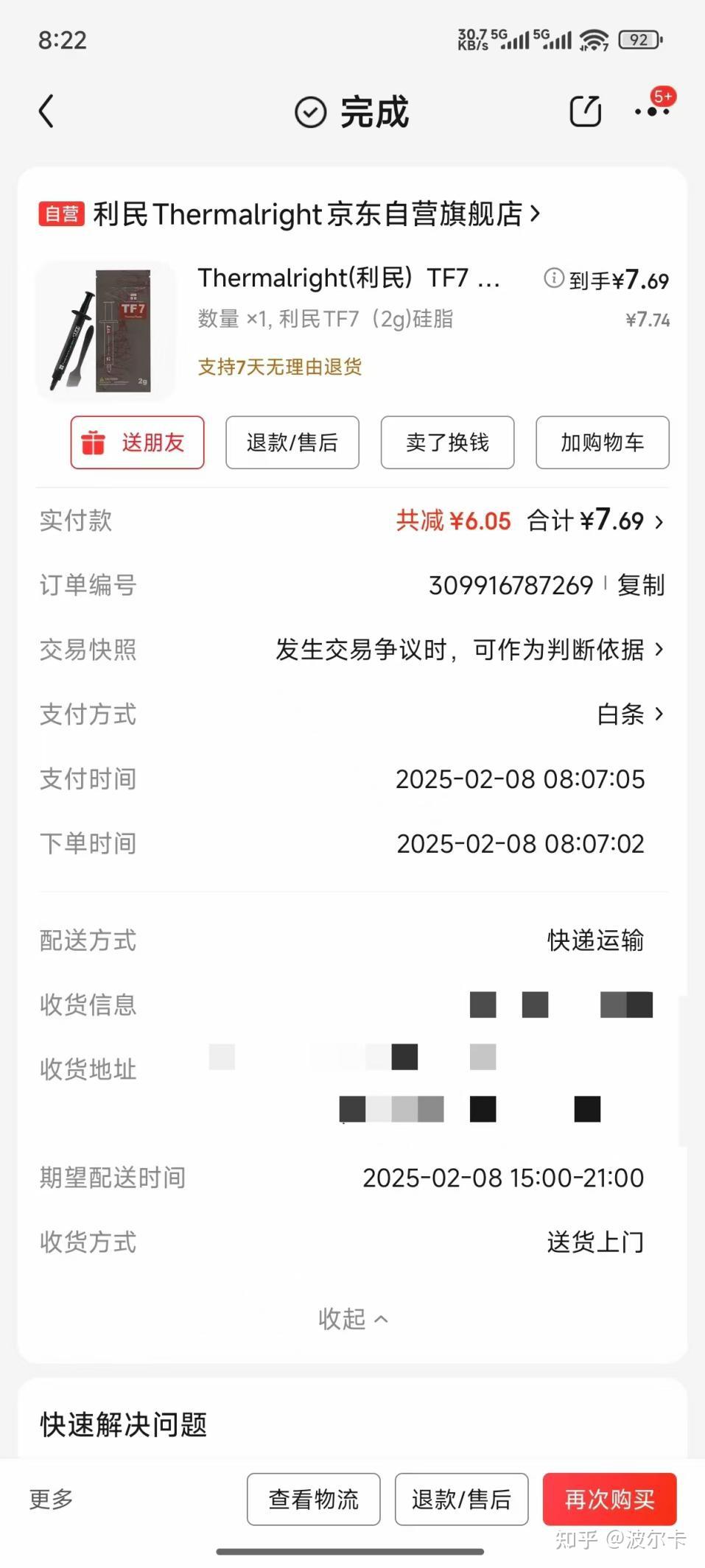
Task: Open the 交易快照 transaction snapshot row
Action: (x=469, y=650)
